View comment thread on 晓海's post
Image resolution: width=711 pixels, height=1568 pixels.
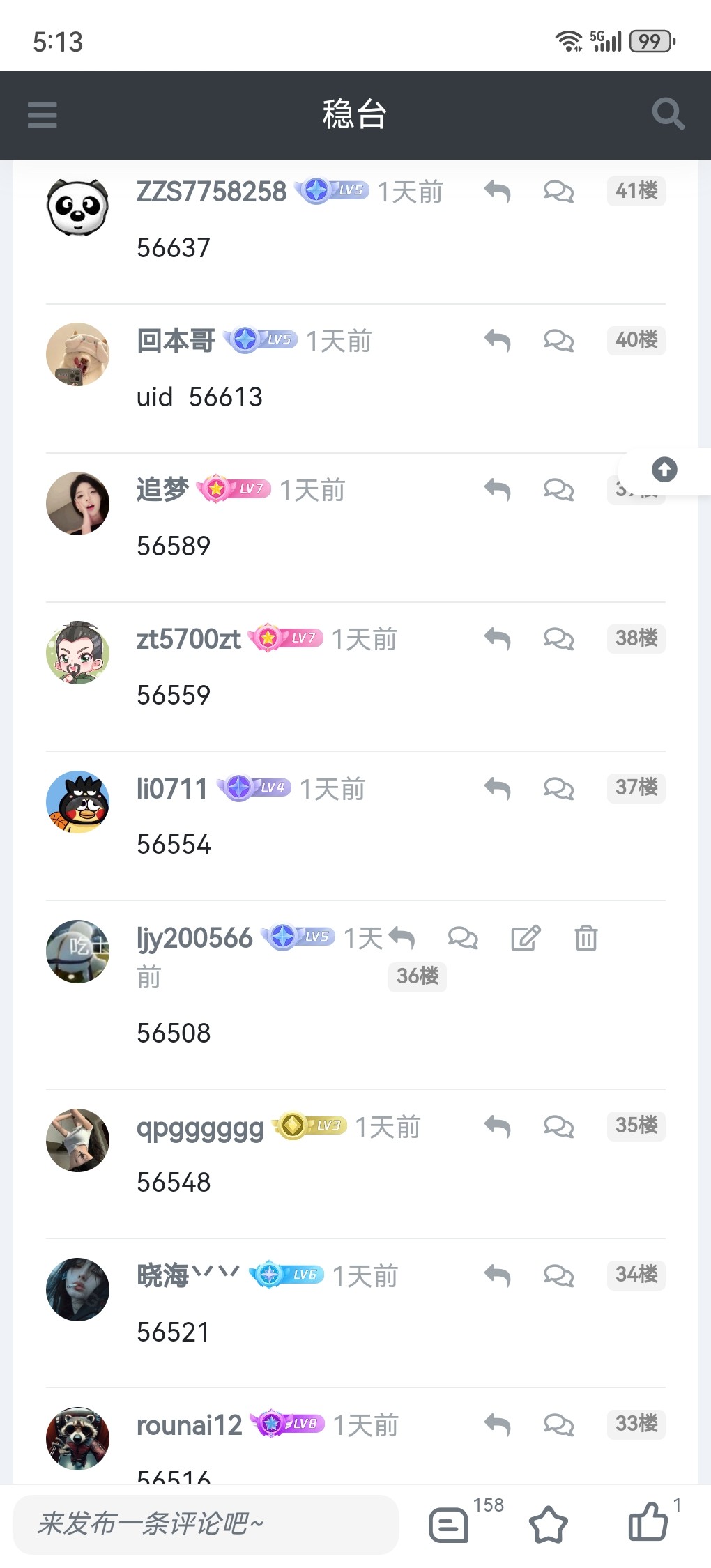point(559,1275)
